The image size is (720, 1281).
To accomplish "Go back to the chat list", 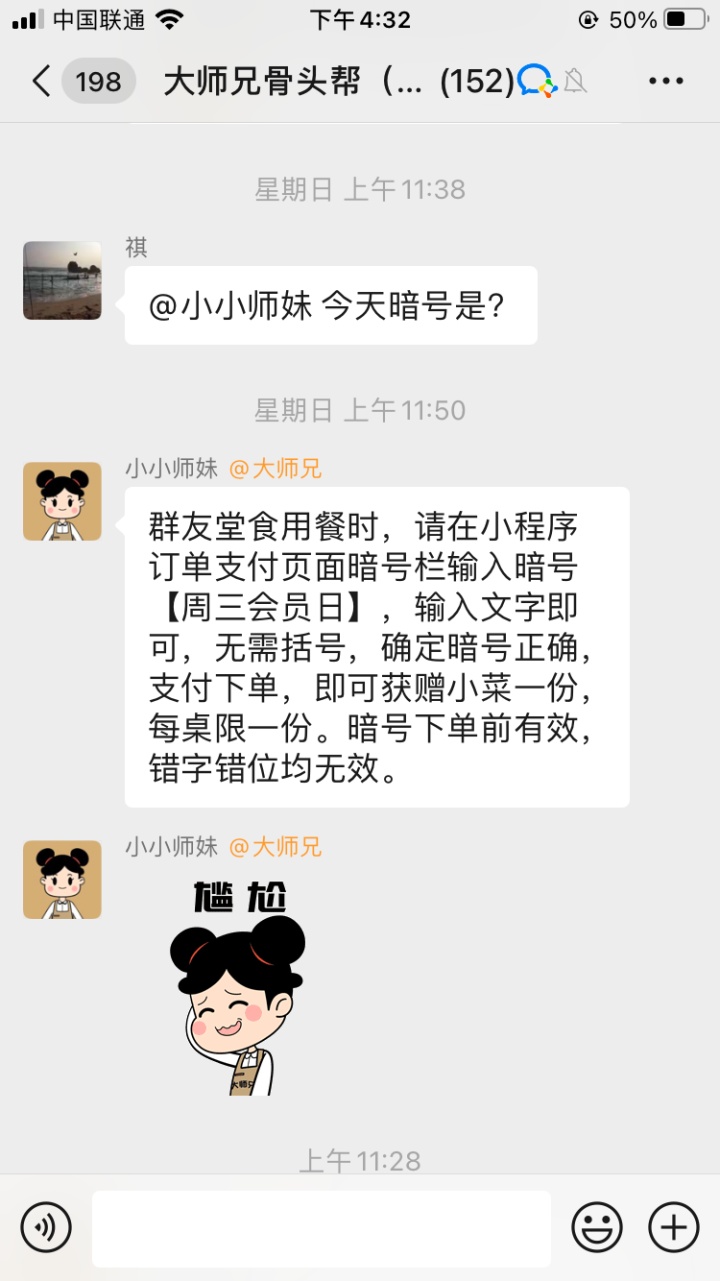I will coord(42,81).
